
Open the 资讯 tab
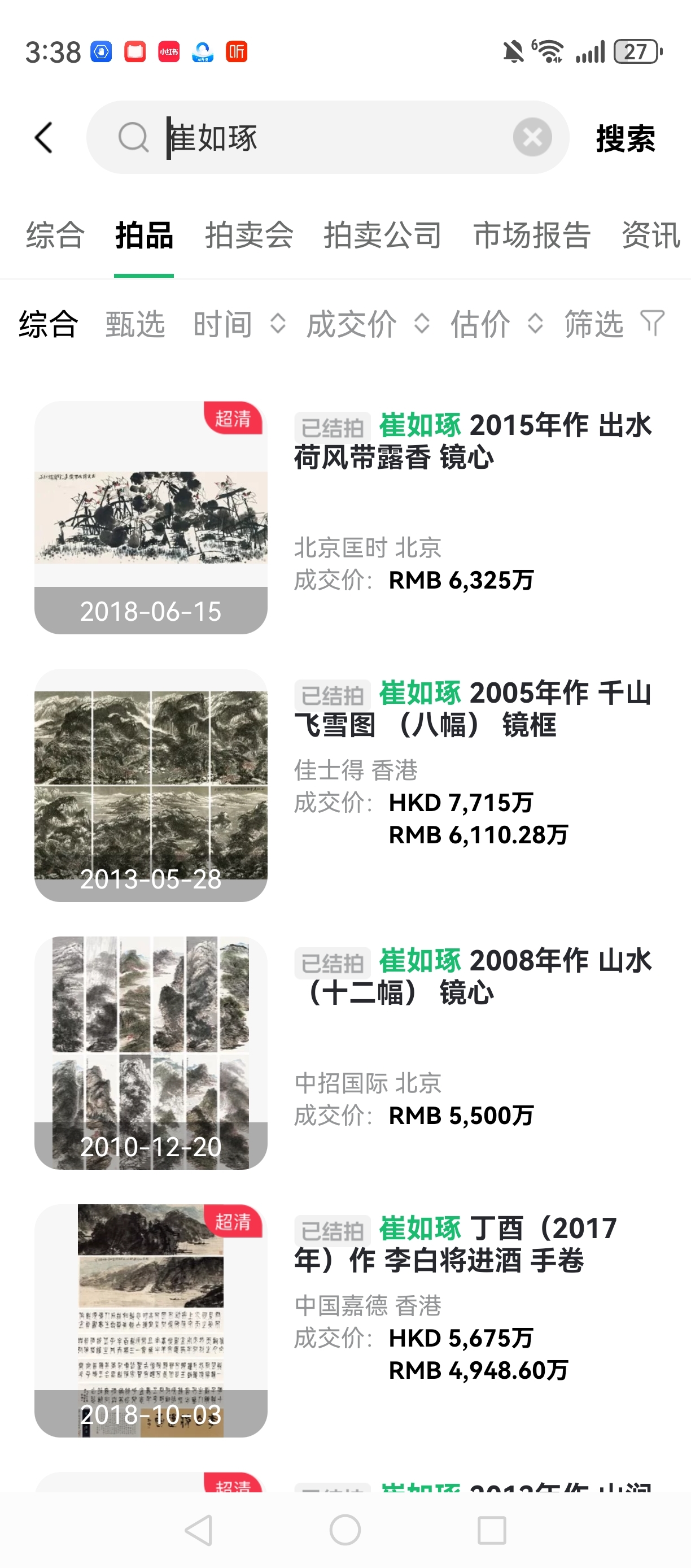tap(650, 236)
